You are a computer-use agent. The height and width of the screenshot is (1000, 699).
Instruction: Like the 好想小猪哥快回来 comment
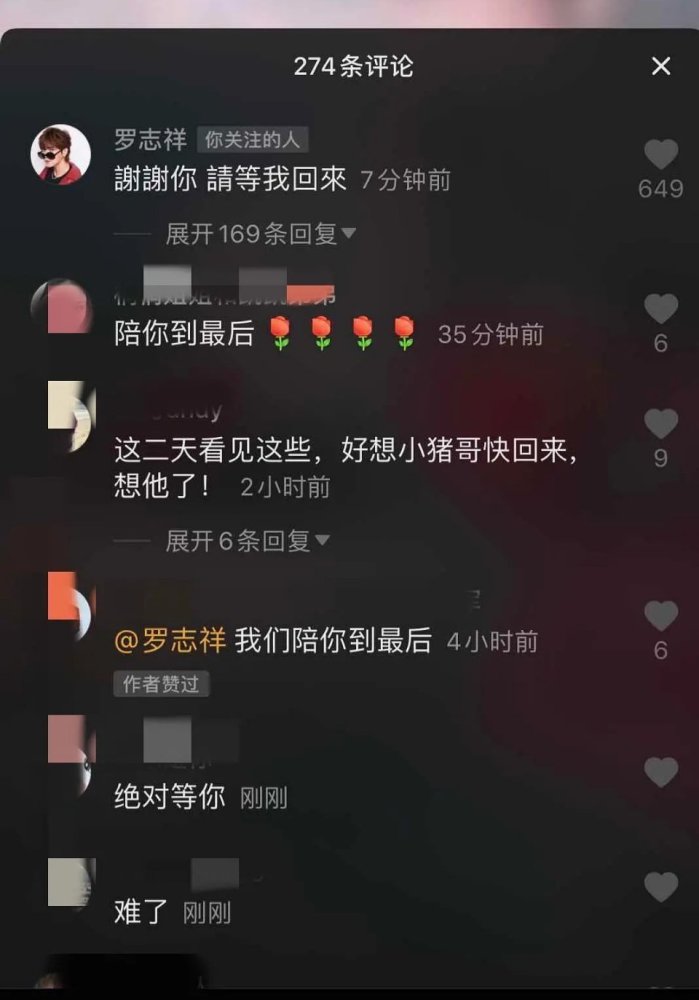pos(660,424)
